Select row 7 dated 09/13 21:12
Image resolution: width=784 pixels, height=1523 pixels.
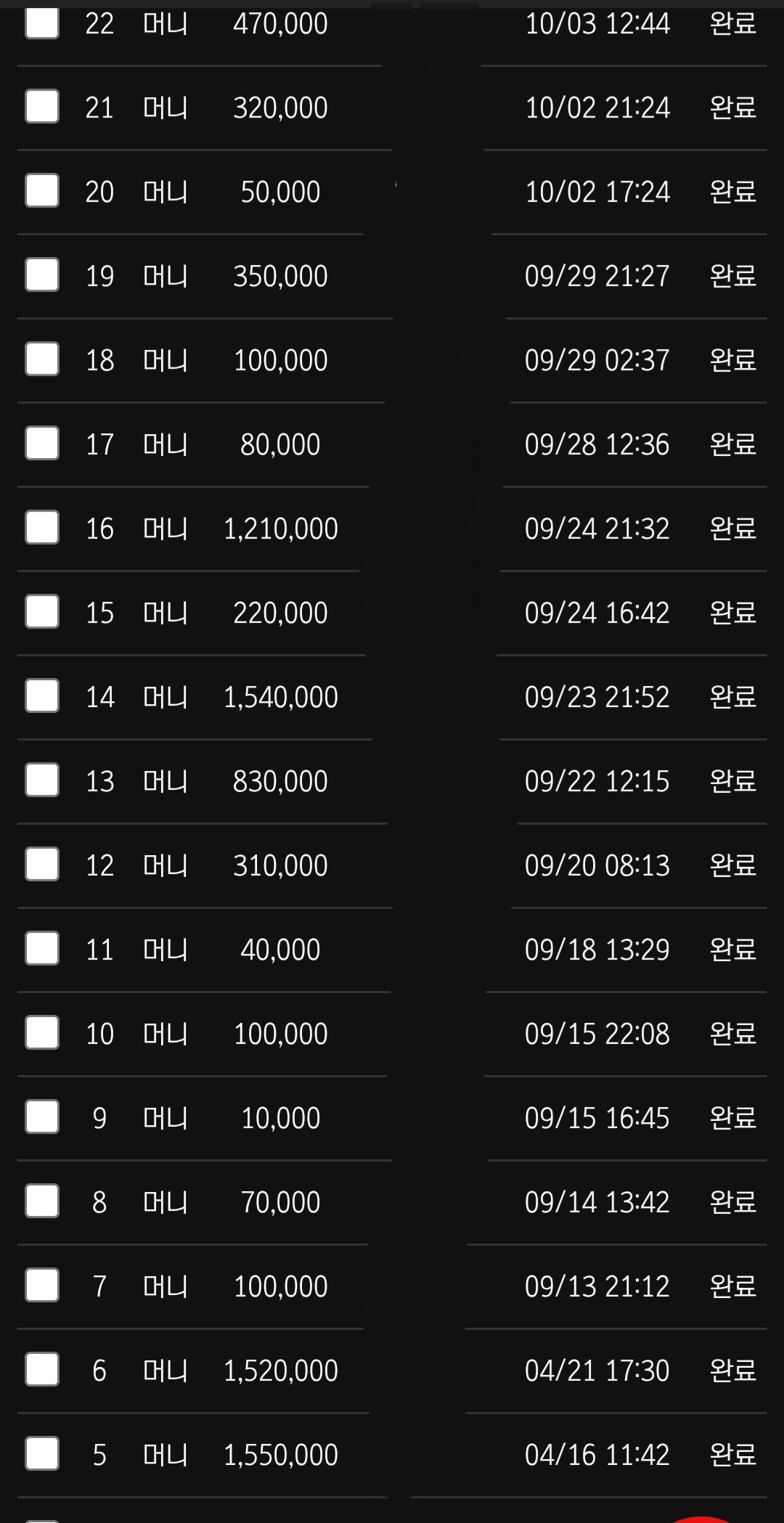coord(42,1286)
